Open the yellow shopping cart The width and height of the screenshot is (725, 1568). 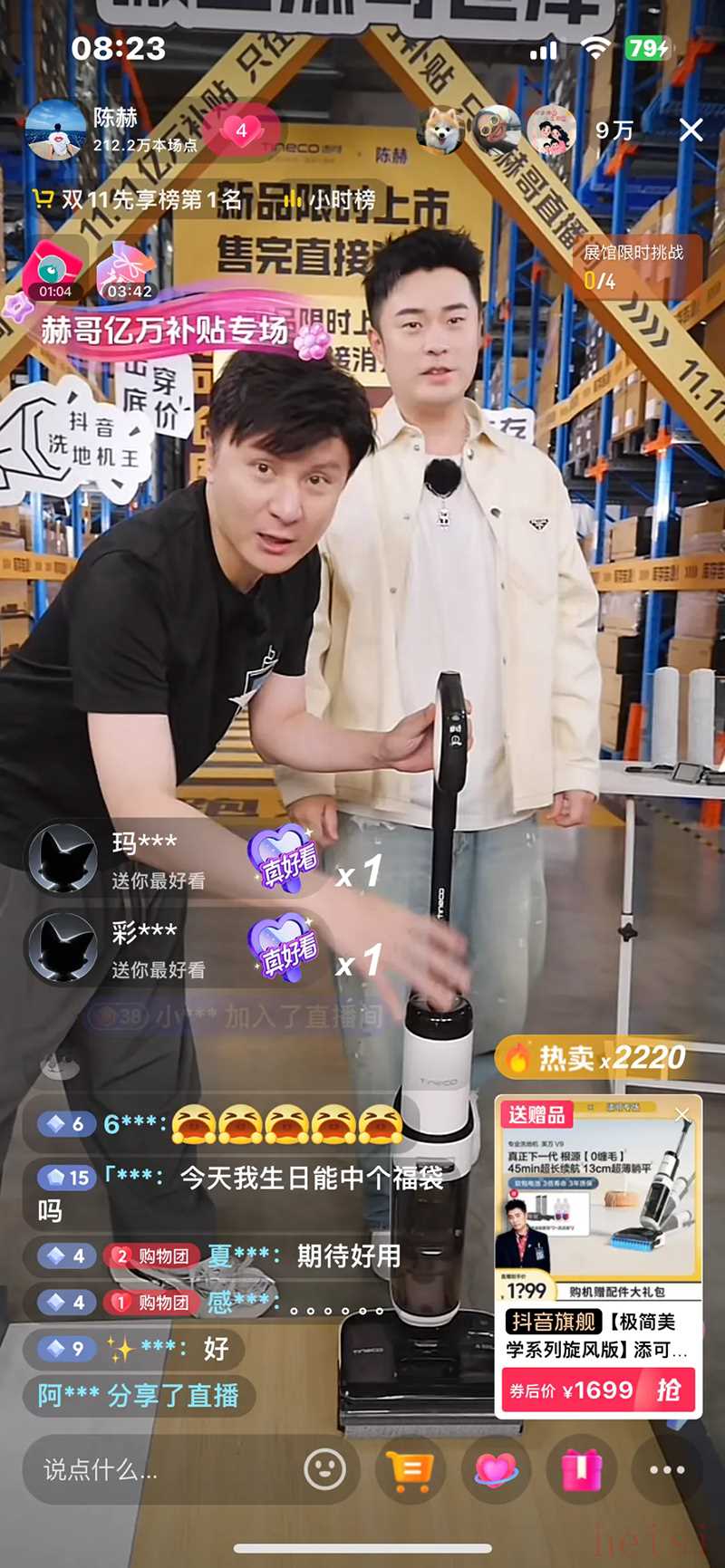click(x=411, y=1469)
